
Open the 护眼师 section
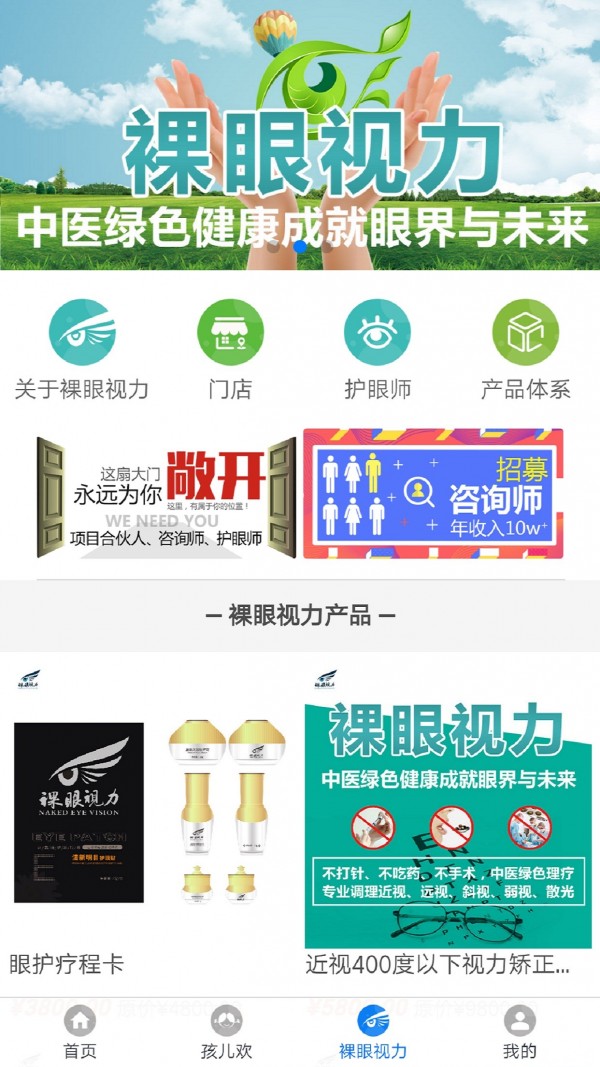pos(377,350)
